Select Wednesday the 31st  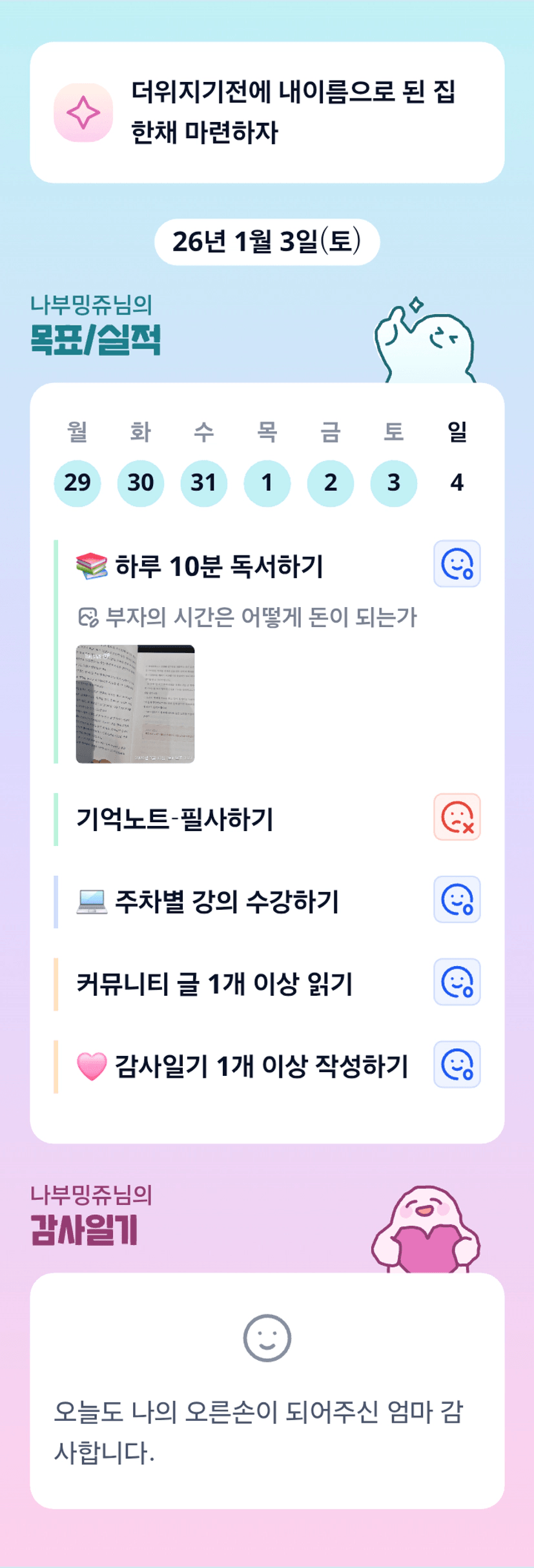pos(204,483)
